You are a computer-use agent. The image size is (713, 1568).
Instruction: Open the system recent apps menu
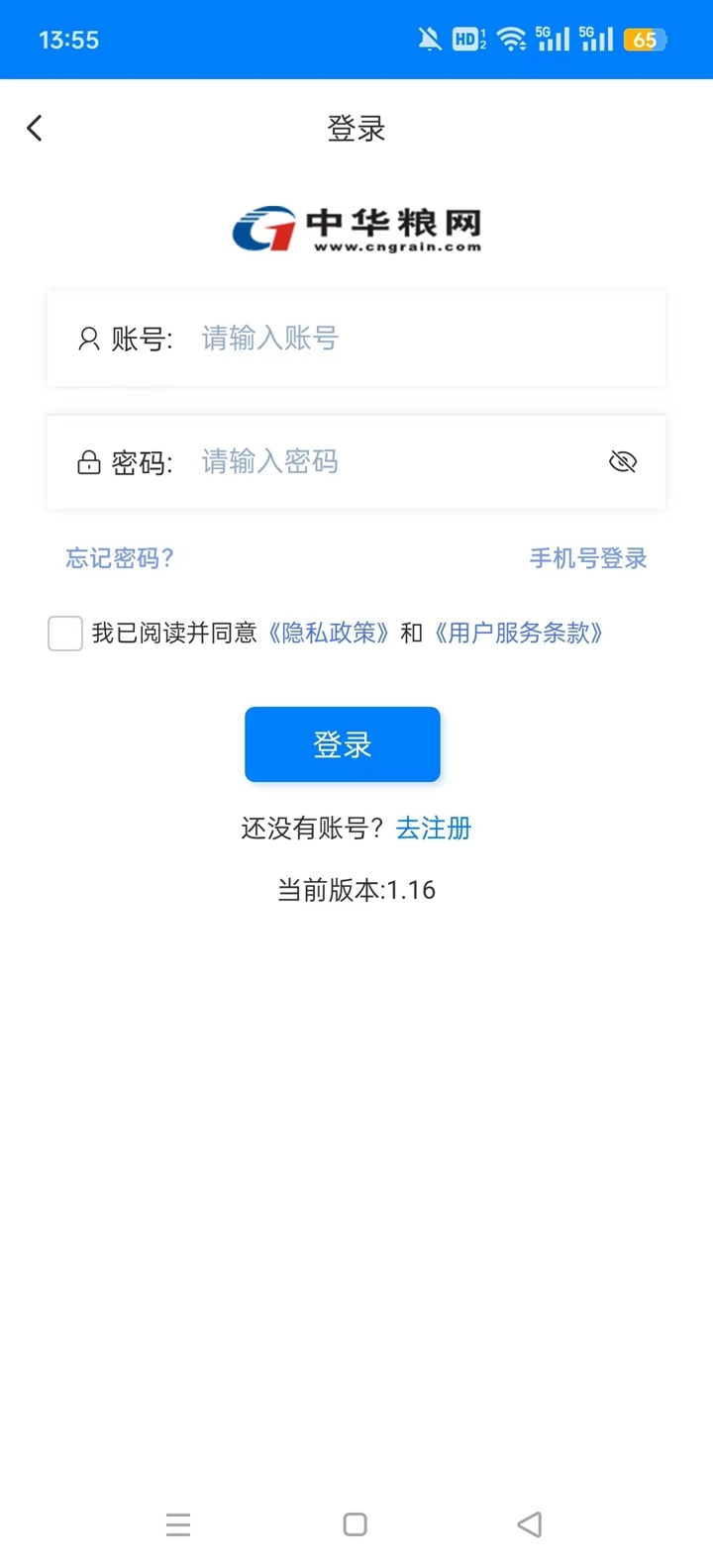point(178,1524)
